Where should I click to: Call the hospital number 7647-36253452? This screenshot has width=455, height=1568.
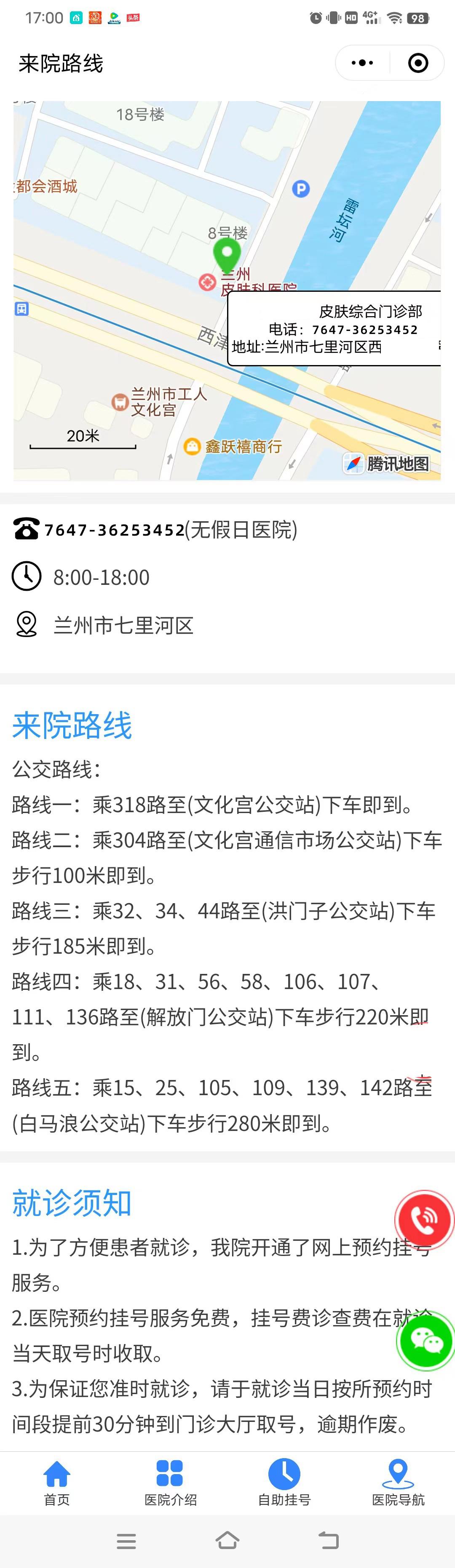coord(115,530)
